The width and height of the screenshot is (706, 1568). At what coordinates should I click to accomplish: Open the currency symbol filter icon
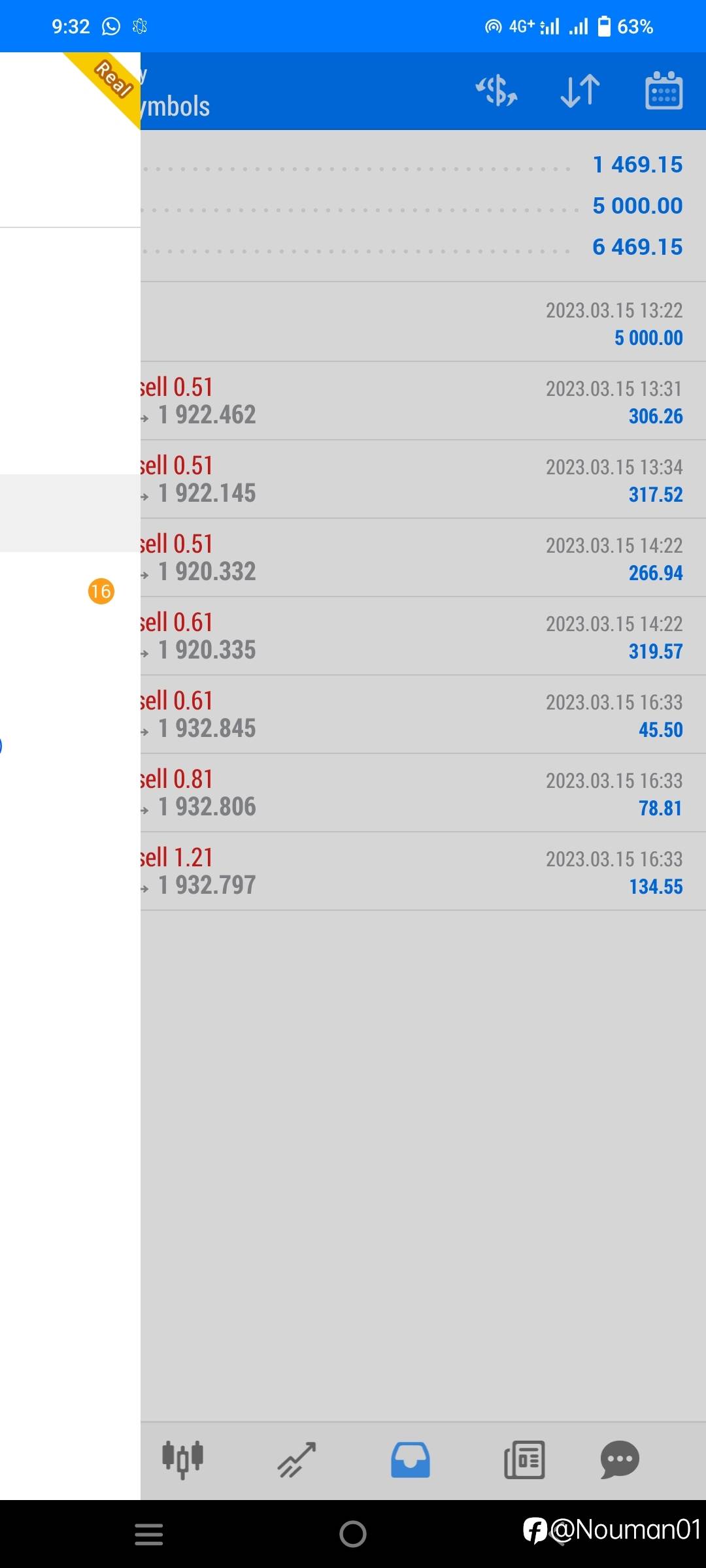pos(496,90)
